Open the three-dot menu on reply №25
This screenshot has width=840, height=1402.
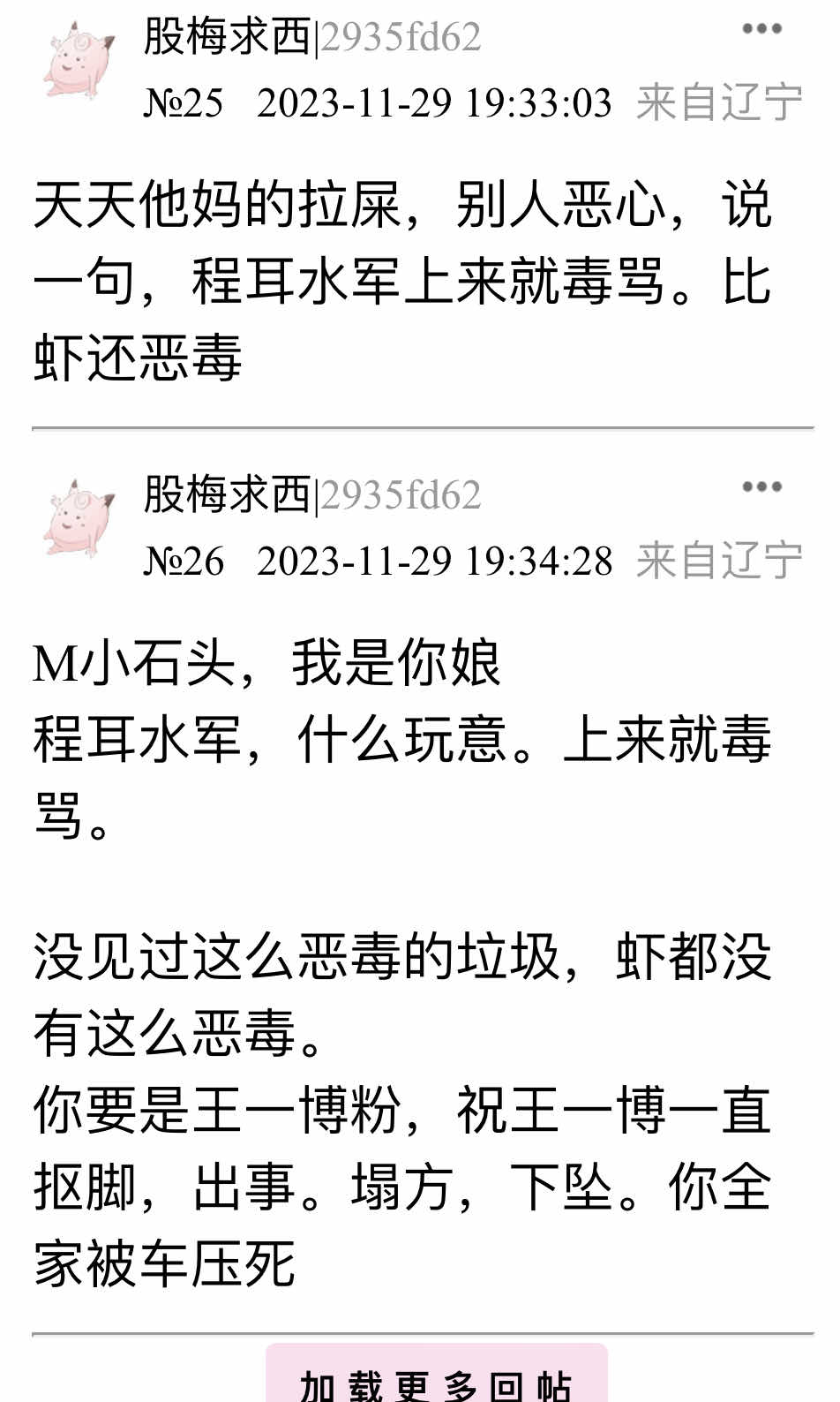coord(761,29)
